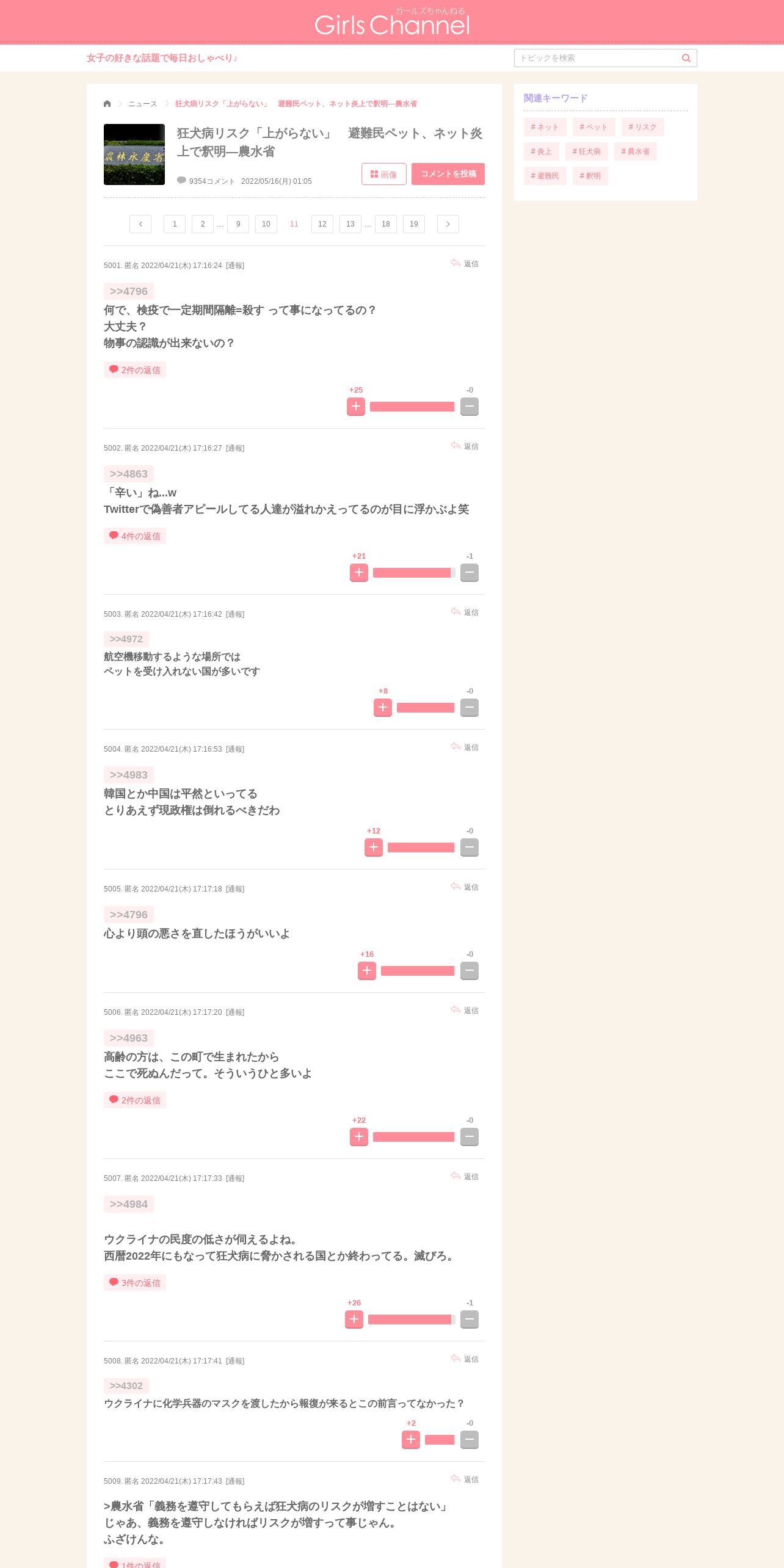The width and height of the screenshot is (784, 1568).
Task: Report comment 5004 via 通報
Action: pyautogui.click(x=235, y=749)
